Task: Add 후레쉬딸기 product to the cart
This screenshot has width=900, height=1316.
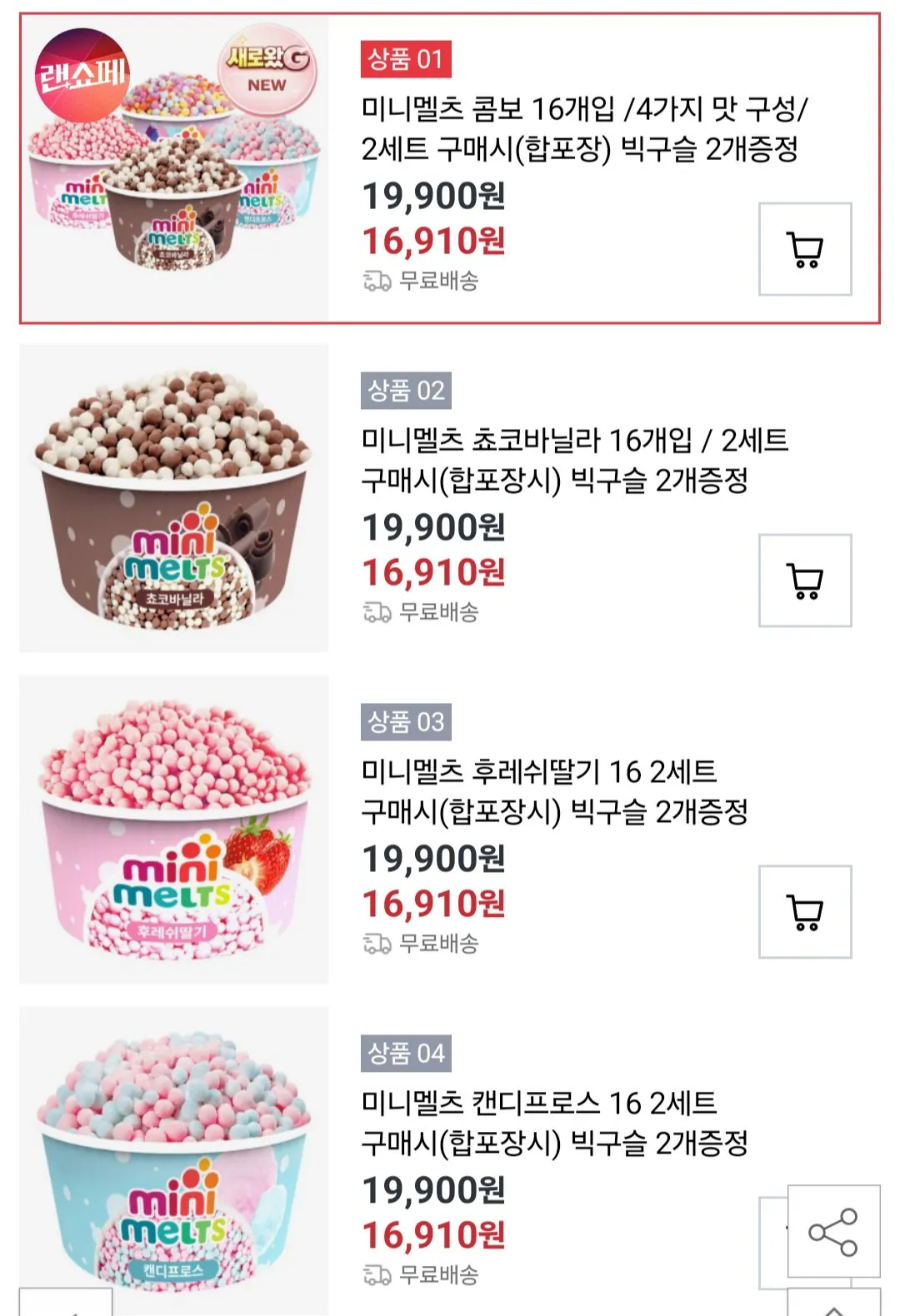Action: point(805,911)
